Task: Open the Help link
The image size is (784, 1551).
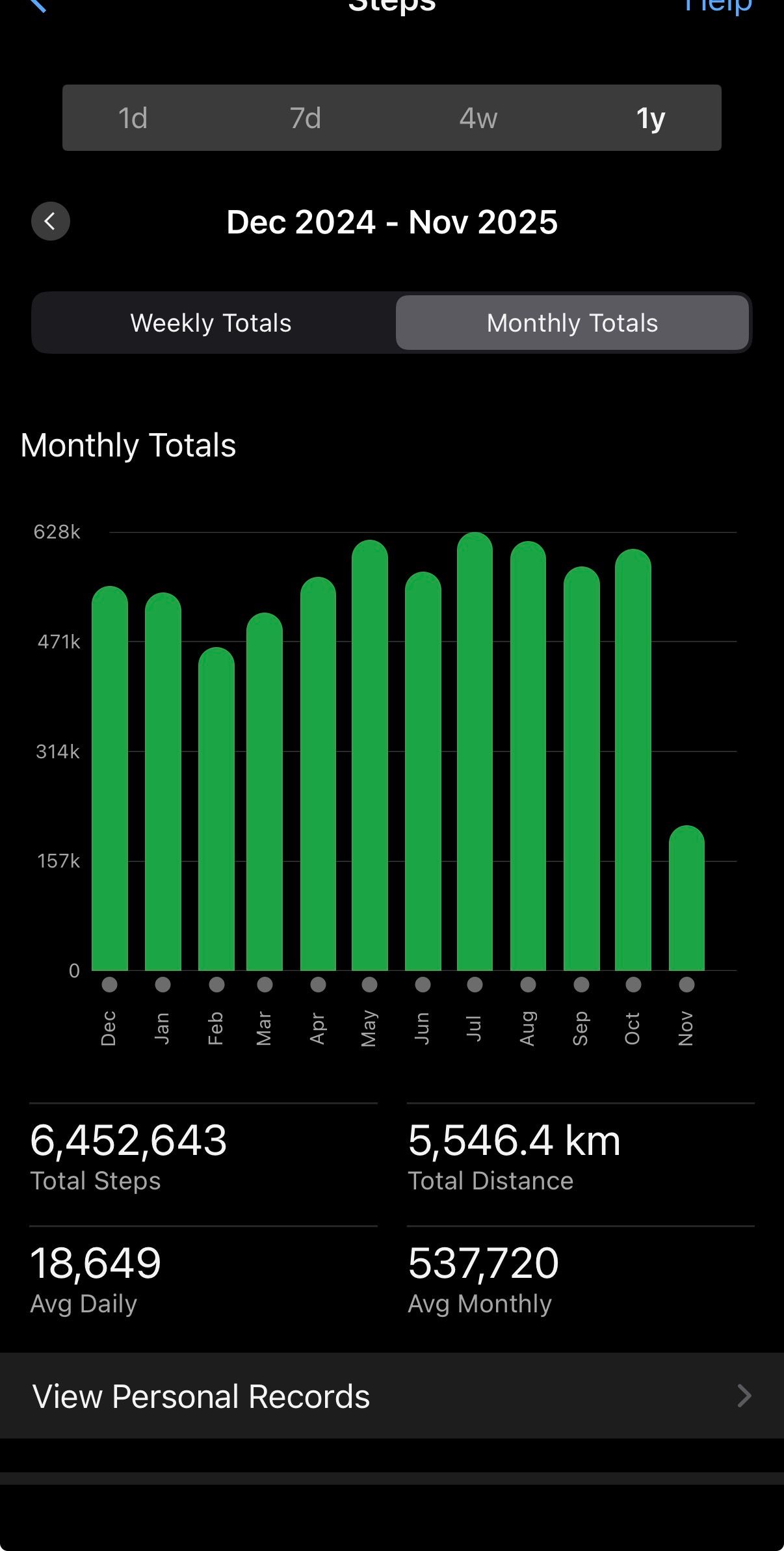Action: [x=718, y=5]
